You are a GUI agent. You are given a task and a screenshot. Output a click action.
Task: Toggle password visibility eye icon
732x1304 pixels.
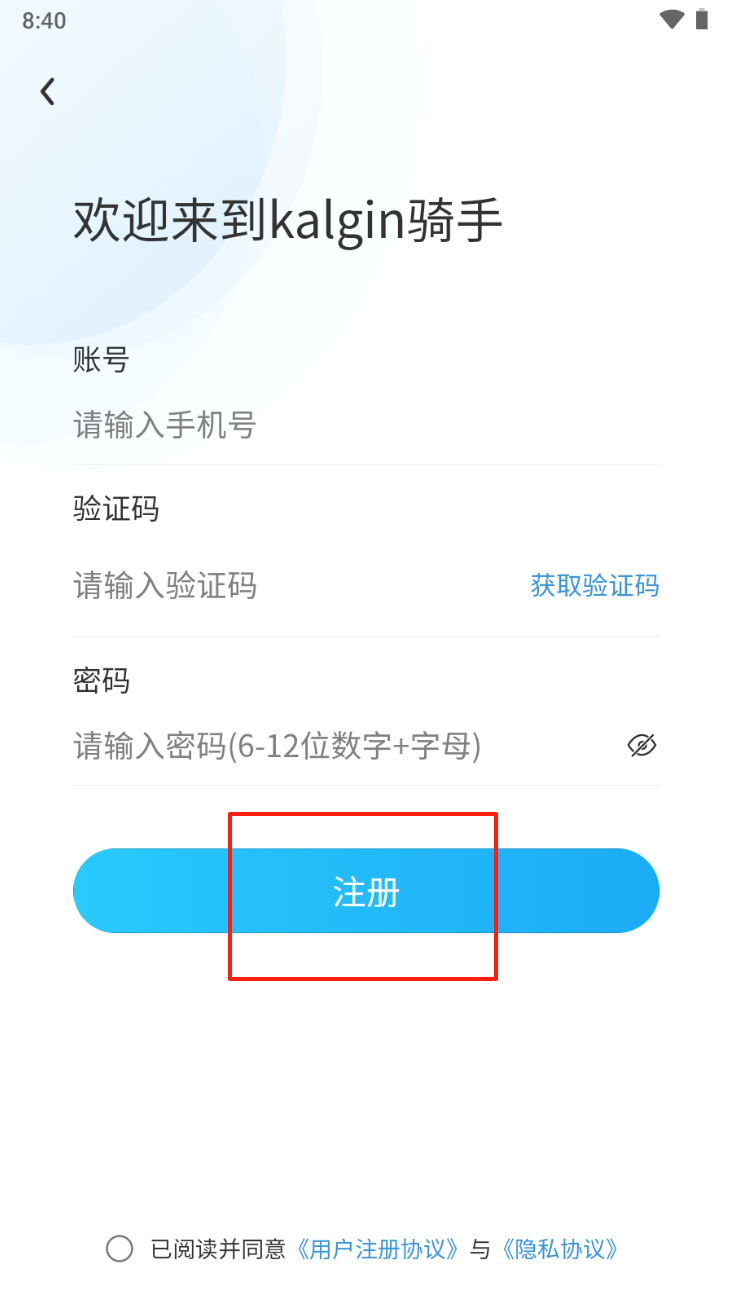point(642,745)
